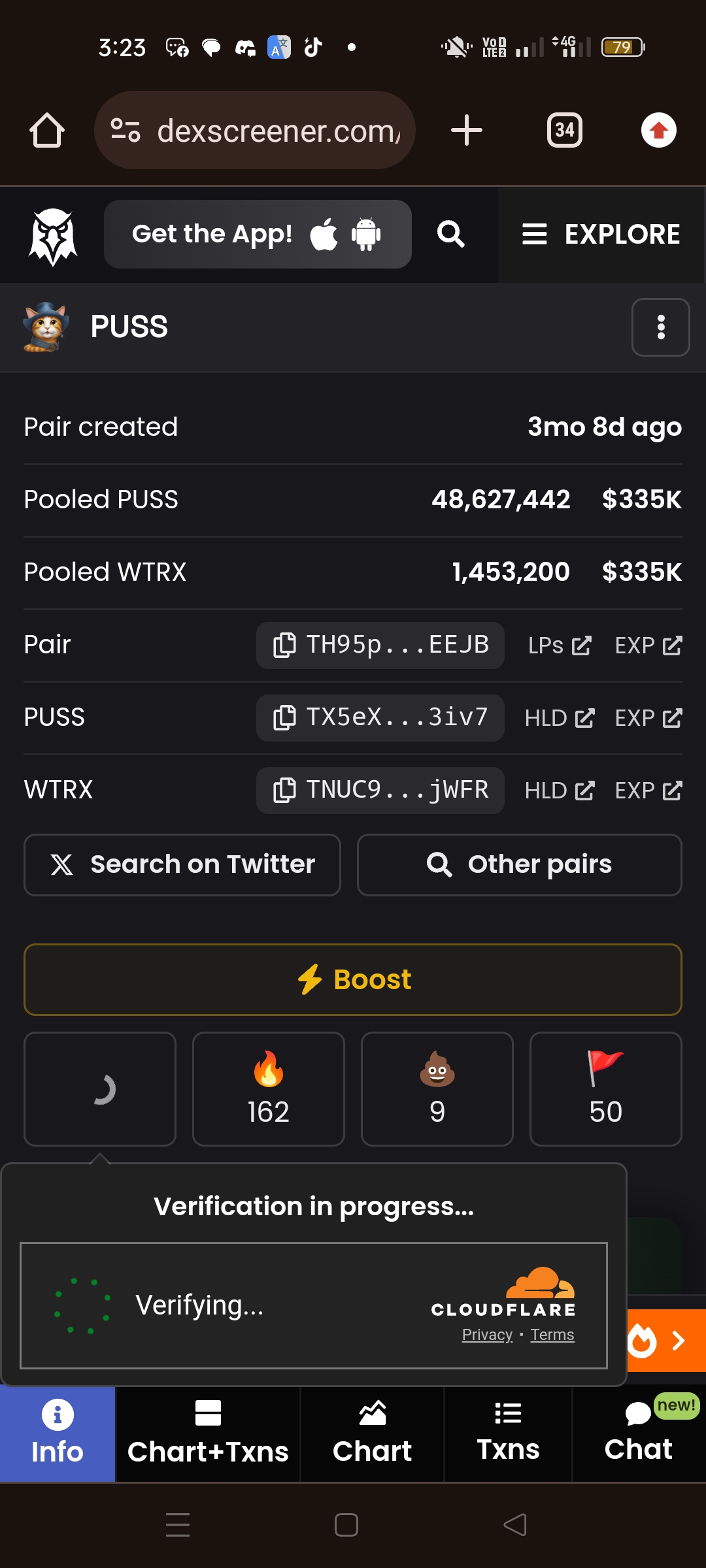Search on Twitter for this token
The image size is (706, 1568).
[x=182, y=864]
